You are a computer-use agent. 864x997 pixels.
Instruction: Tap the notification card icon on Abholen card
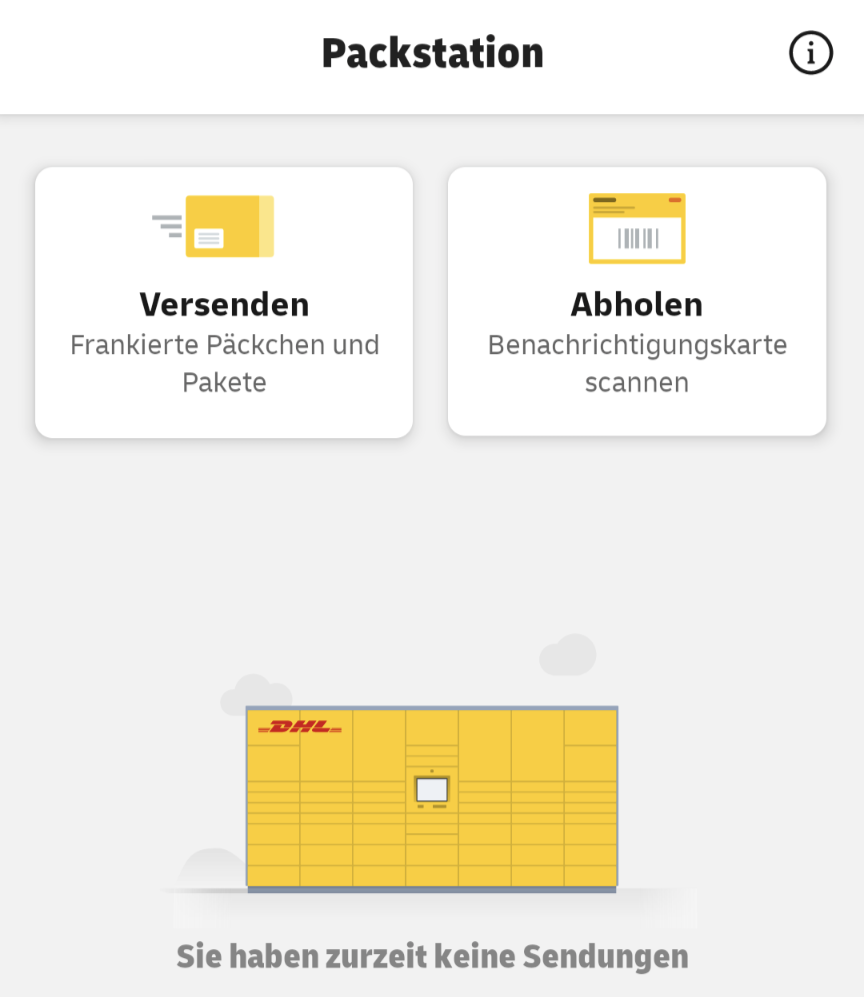tap(637, 228)
